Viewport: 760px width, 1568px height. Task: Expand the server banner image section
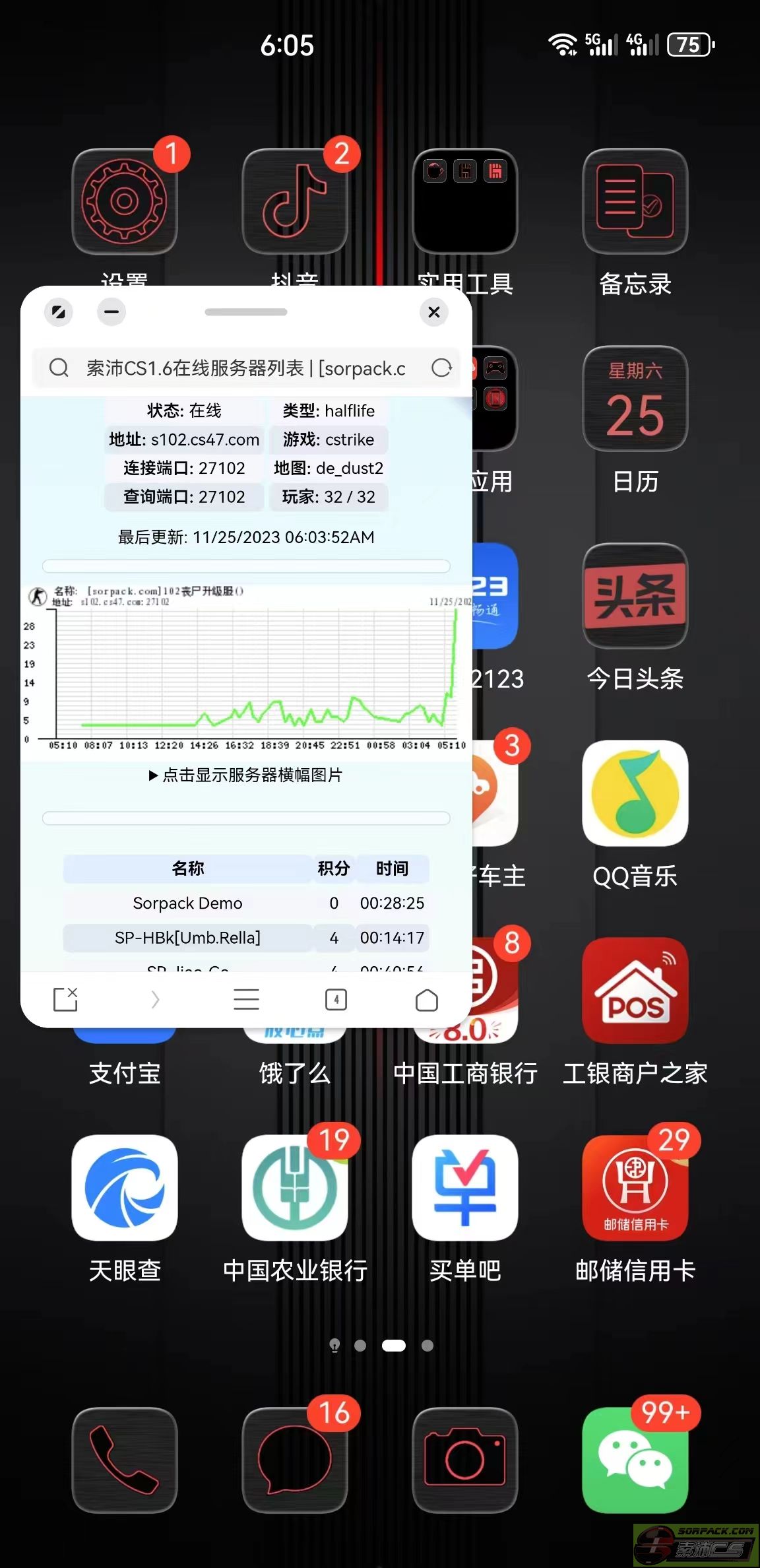246,775
